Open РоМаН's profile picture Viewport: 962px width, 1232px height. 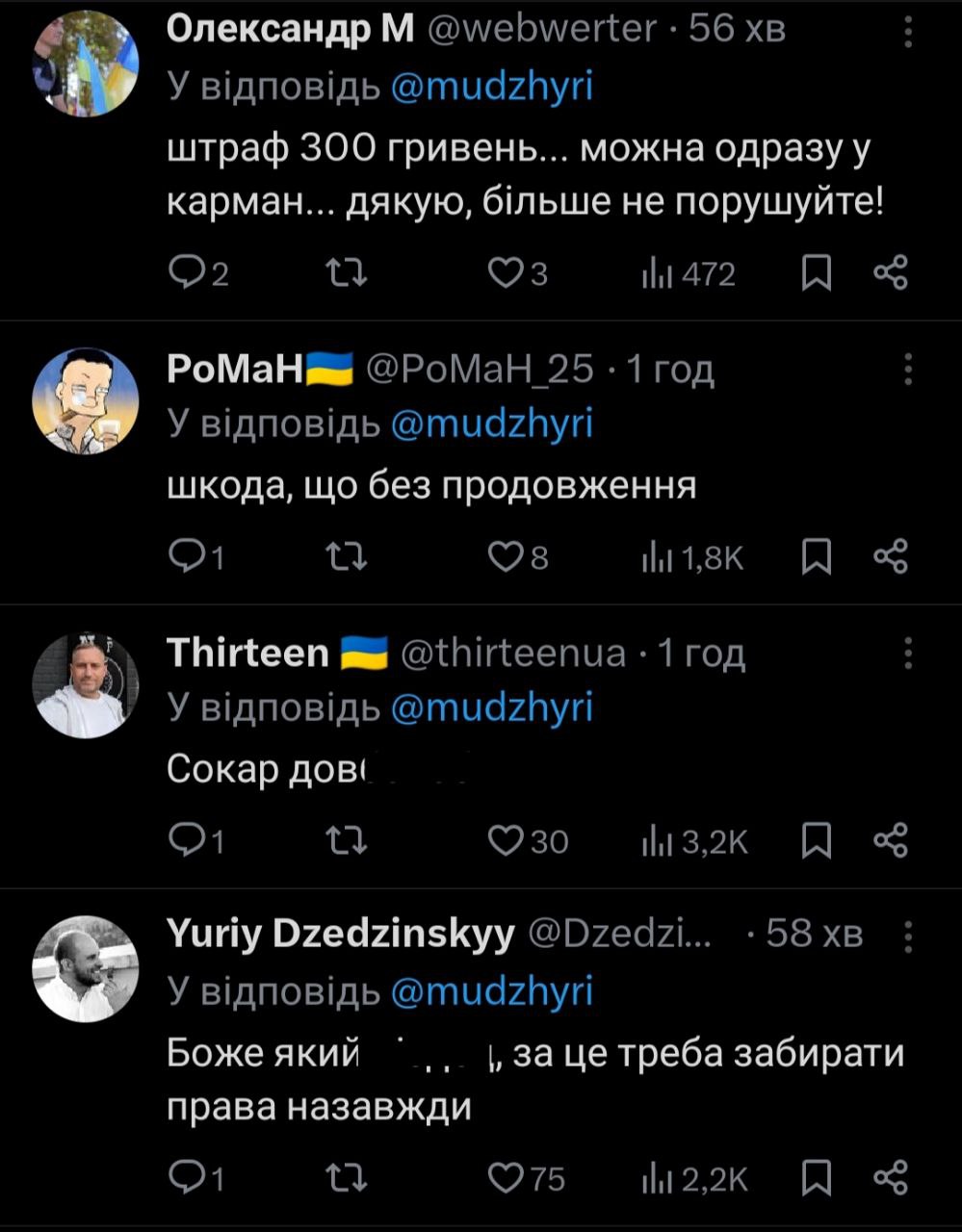pos(86,400)
